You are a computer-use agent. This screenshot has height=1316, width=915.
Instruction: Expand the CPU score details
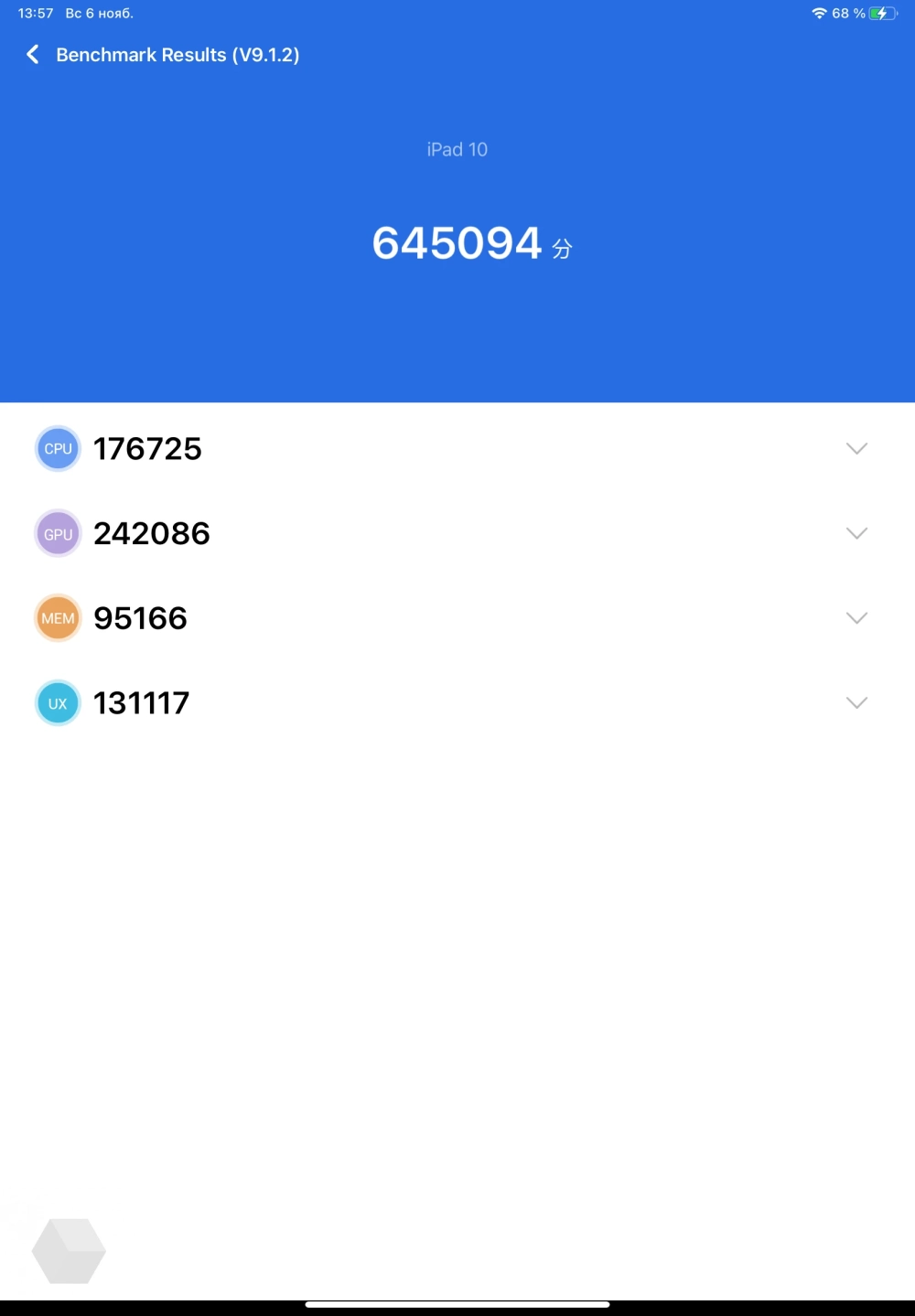coord(856,449)
